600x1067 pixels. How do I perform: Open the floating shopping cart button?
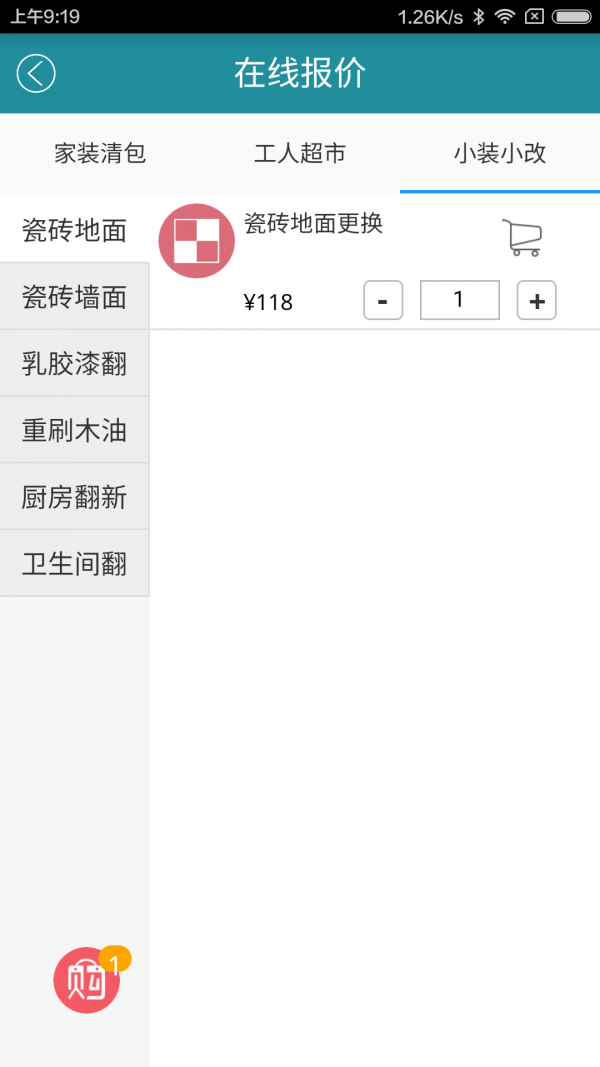[x=87, y=980]
